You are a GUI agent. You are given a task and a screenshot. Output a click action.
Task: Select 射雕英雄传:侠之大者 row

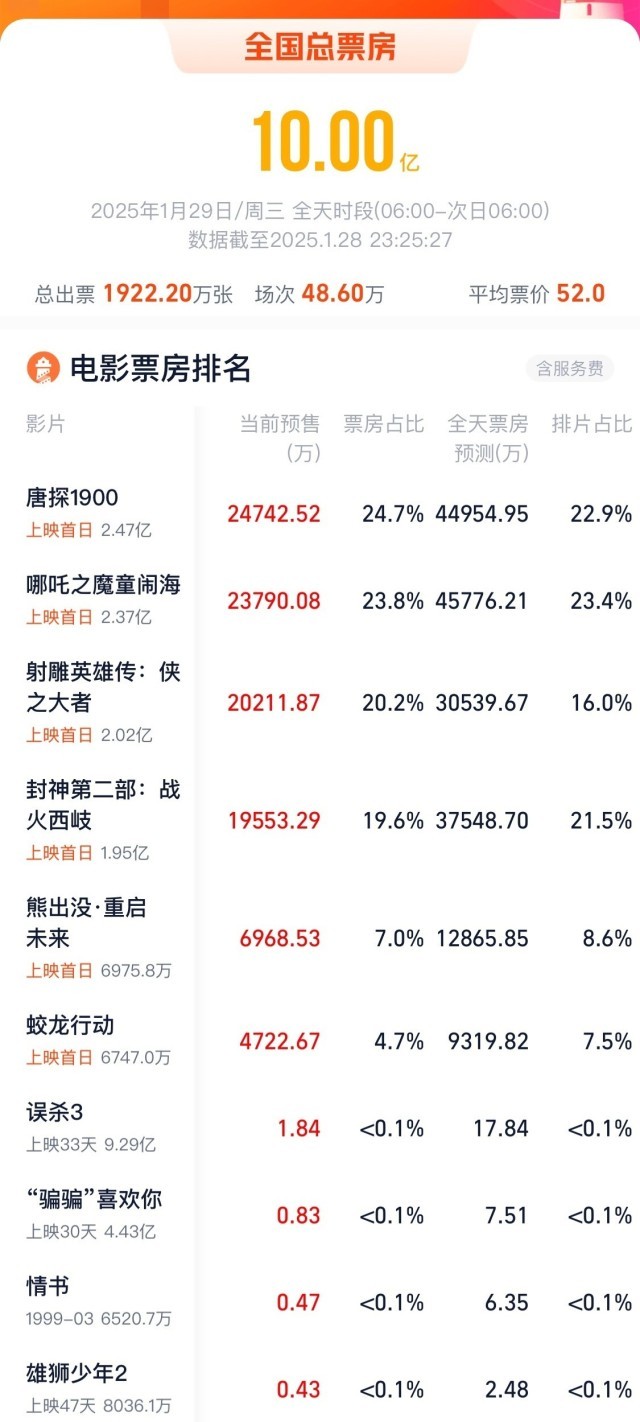pyautogui.click(x=320, y=703)
